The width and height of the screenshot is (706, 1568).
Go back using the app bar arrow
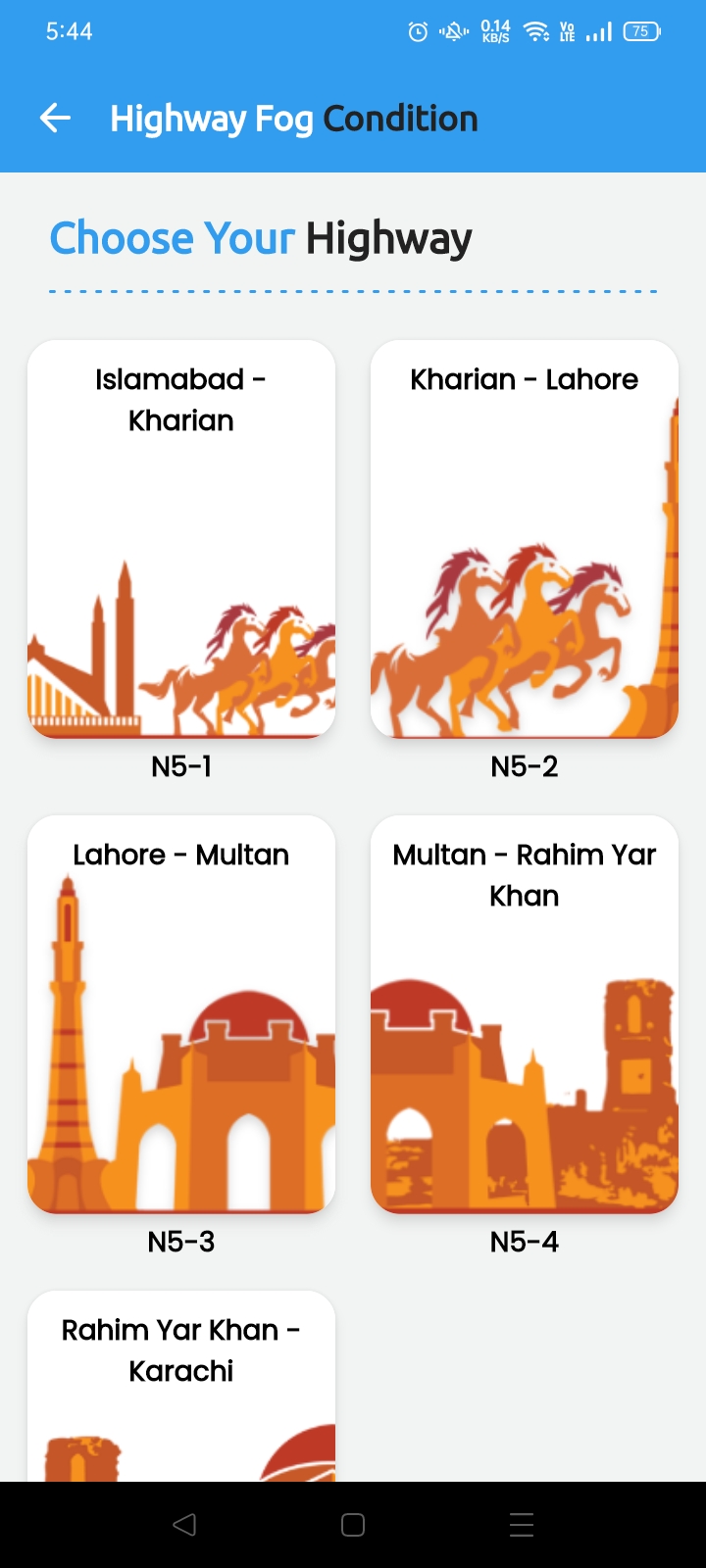55,119
